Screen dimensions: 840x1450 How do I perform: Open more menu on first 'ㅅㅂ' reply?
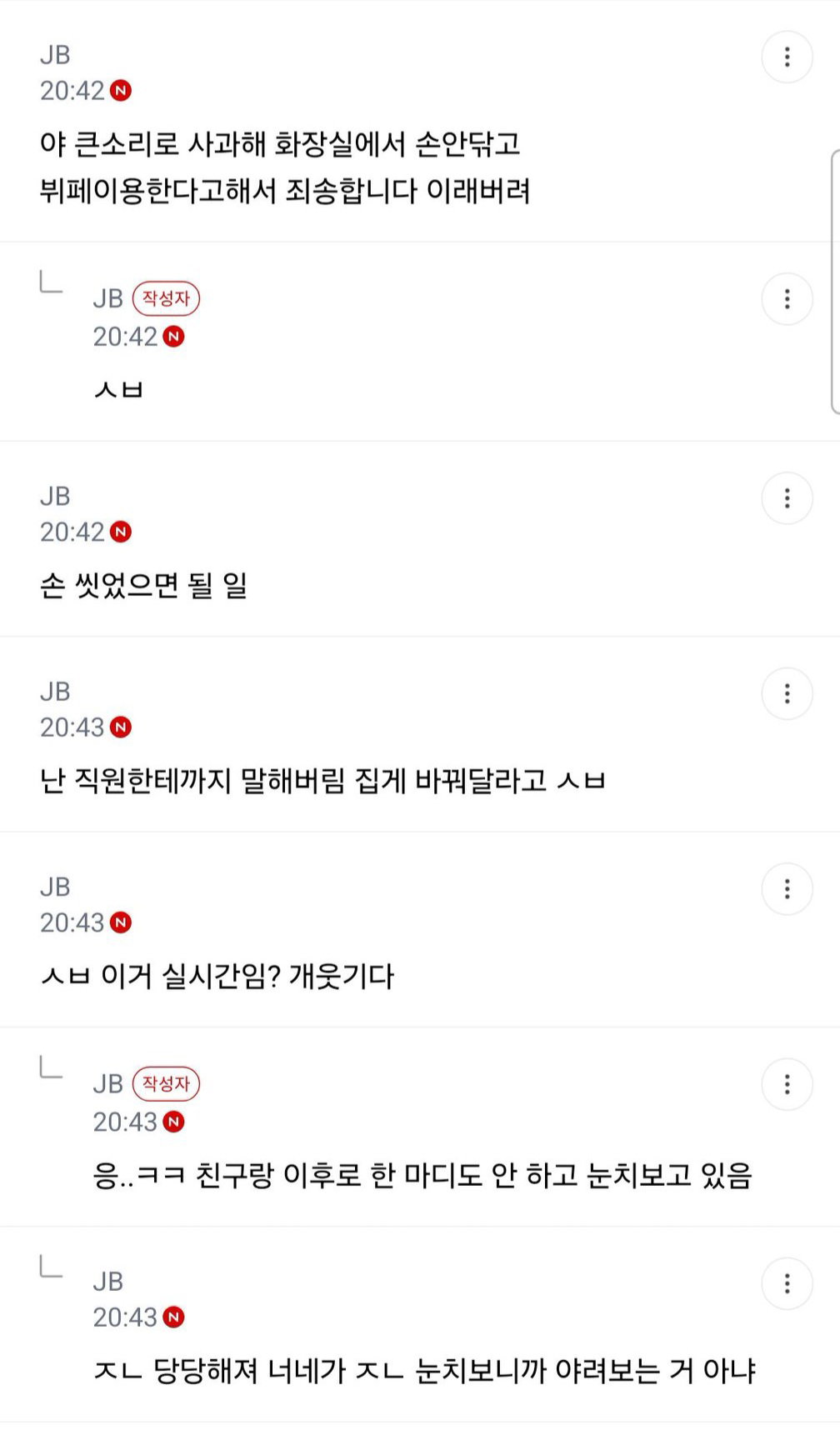coord(787,298)
